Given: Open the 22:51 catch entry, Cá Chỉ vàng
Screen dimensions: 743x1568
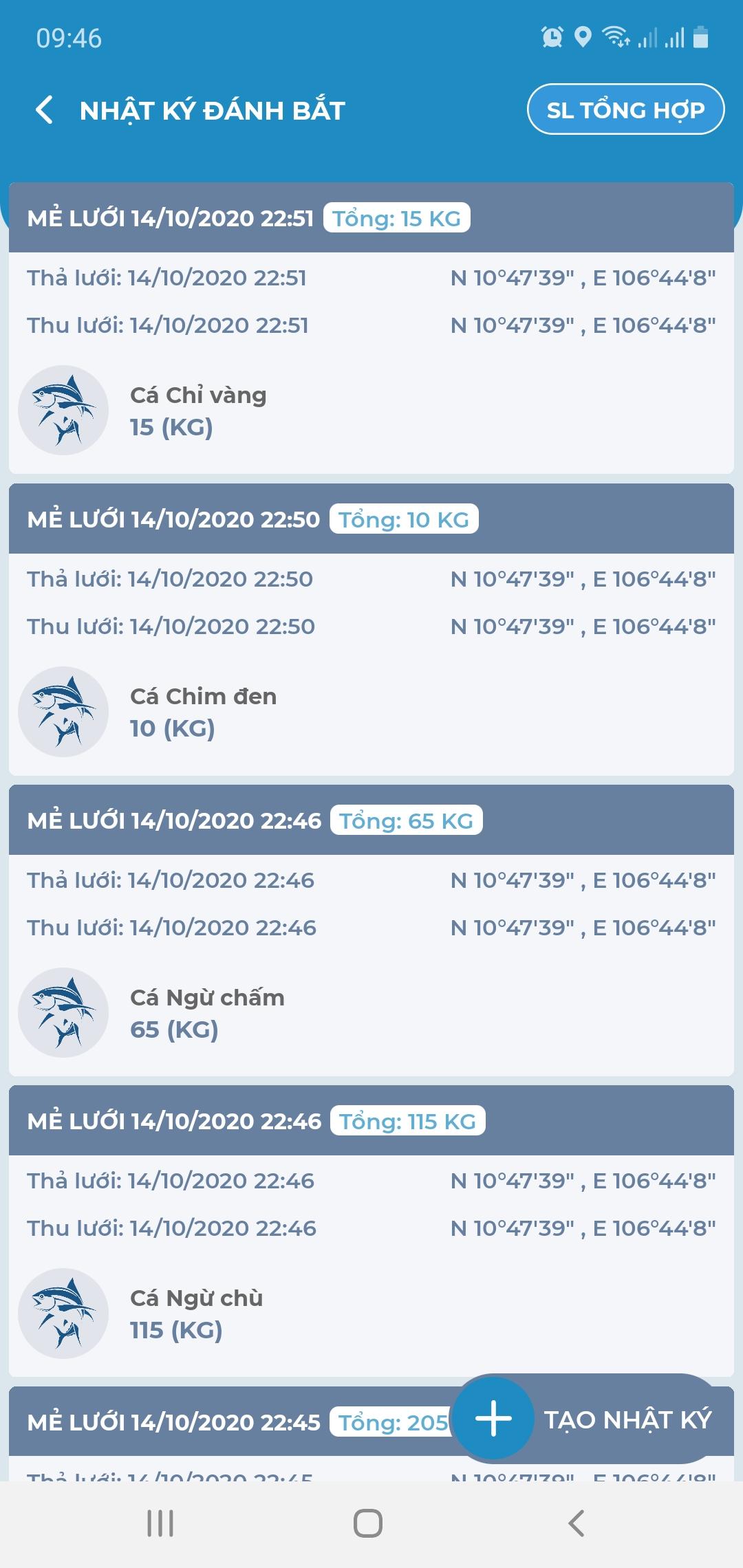Looking at the screenshot, I should (x=371, y=328).
